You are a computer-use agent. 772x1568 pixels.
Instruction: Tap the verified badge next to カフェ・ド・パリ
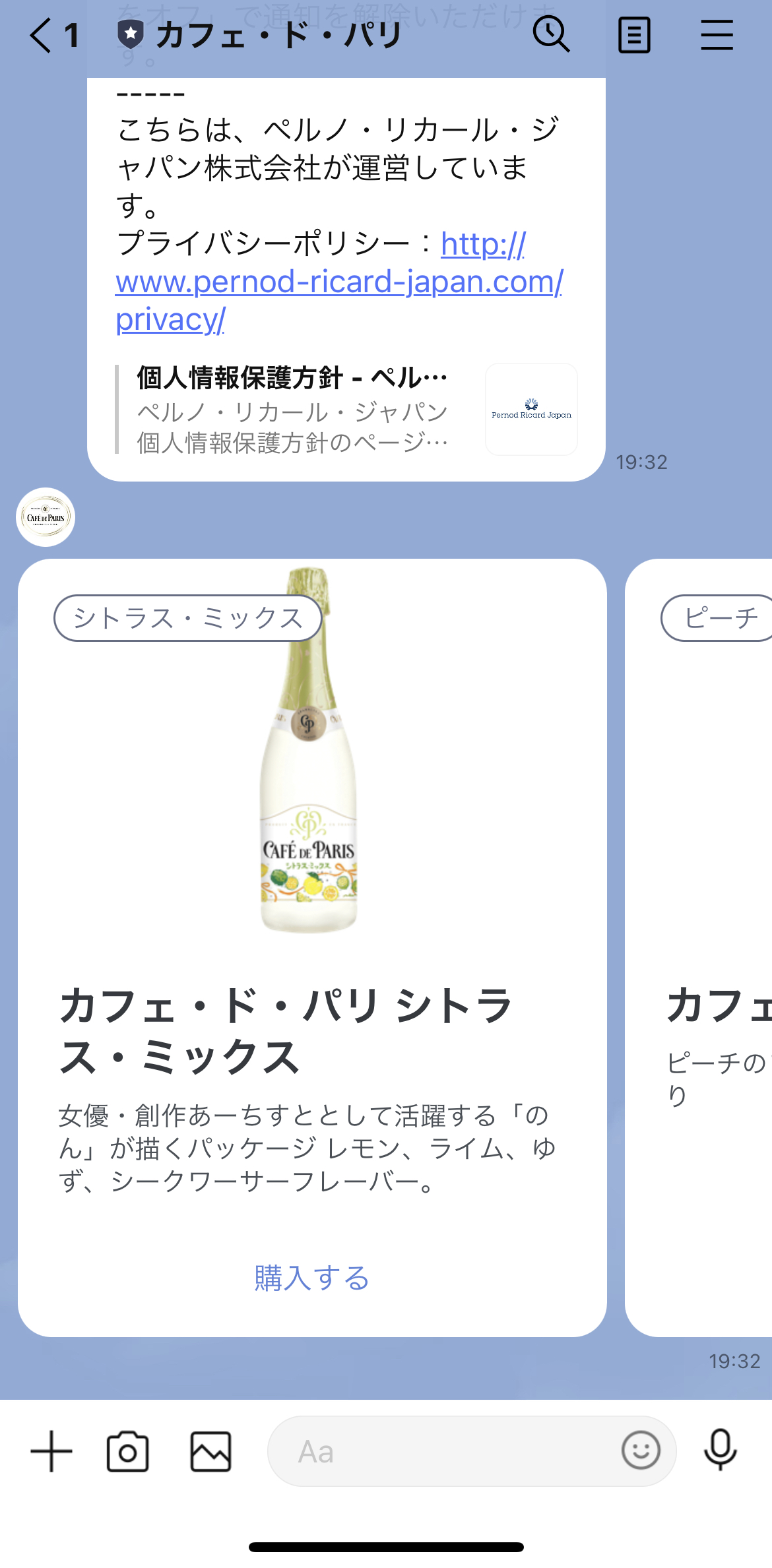(x=129, y=33)
